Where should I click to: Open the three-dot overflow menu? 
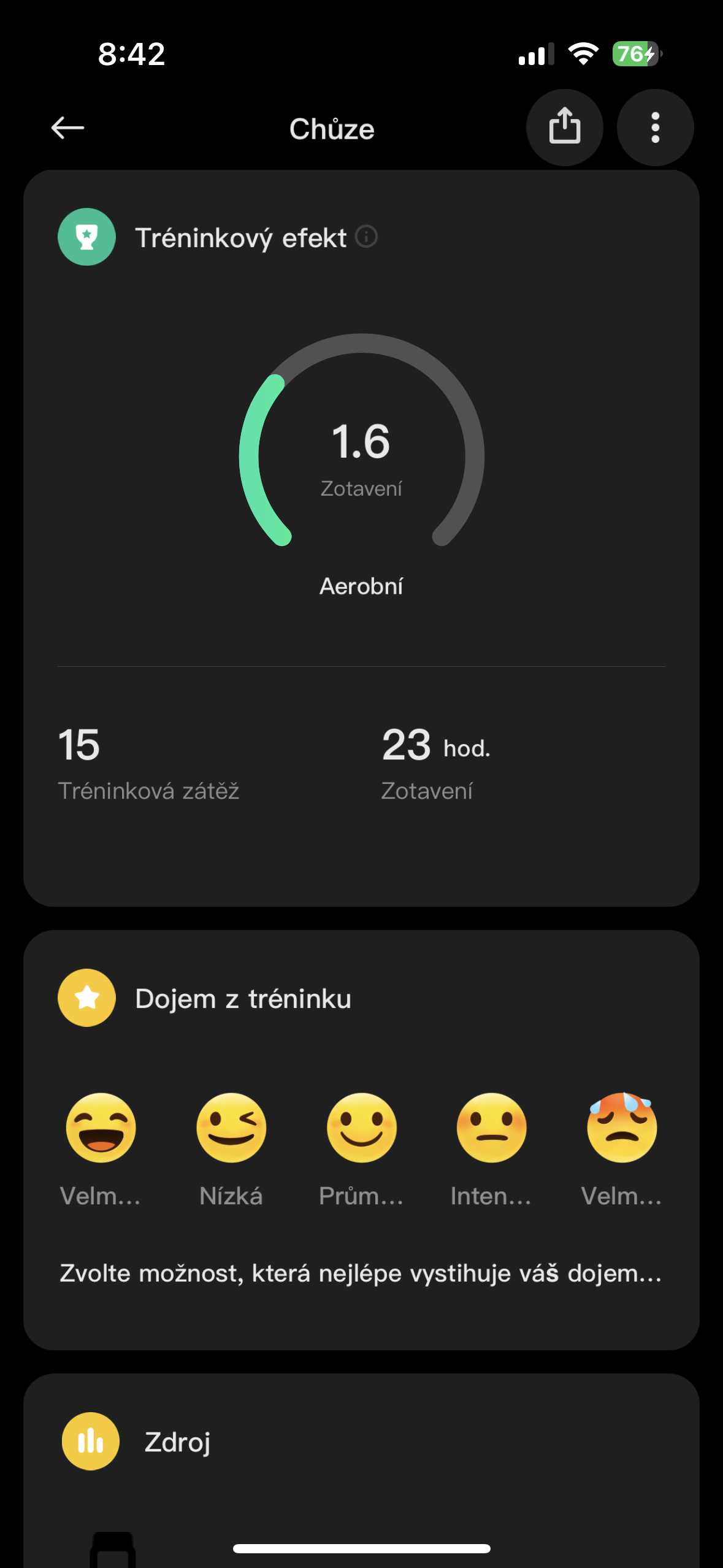(x=654, y=127)
